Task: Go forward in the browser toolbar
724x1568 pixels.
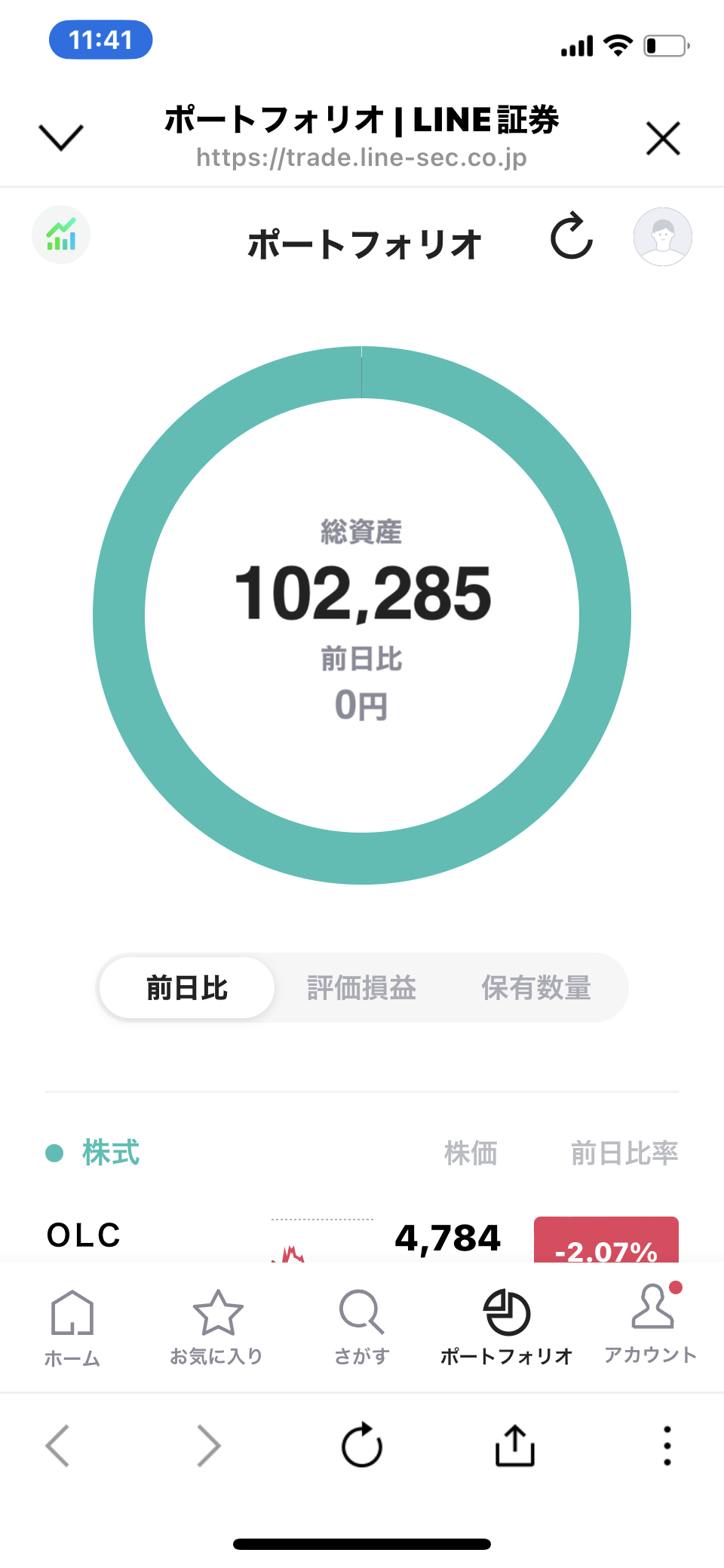Action: coord(208,1445)
